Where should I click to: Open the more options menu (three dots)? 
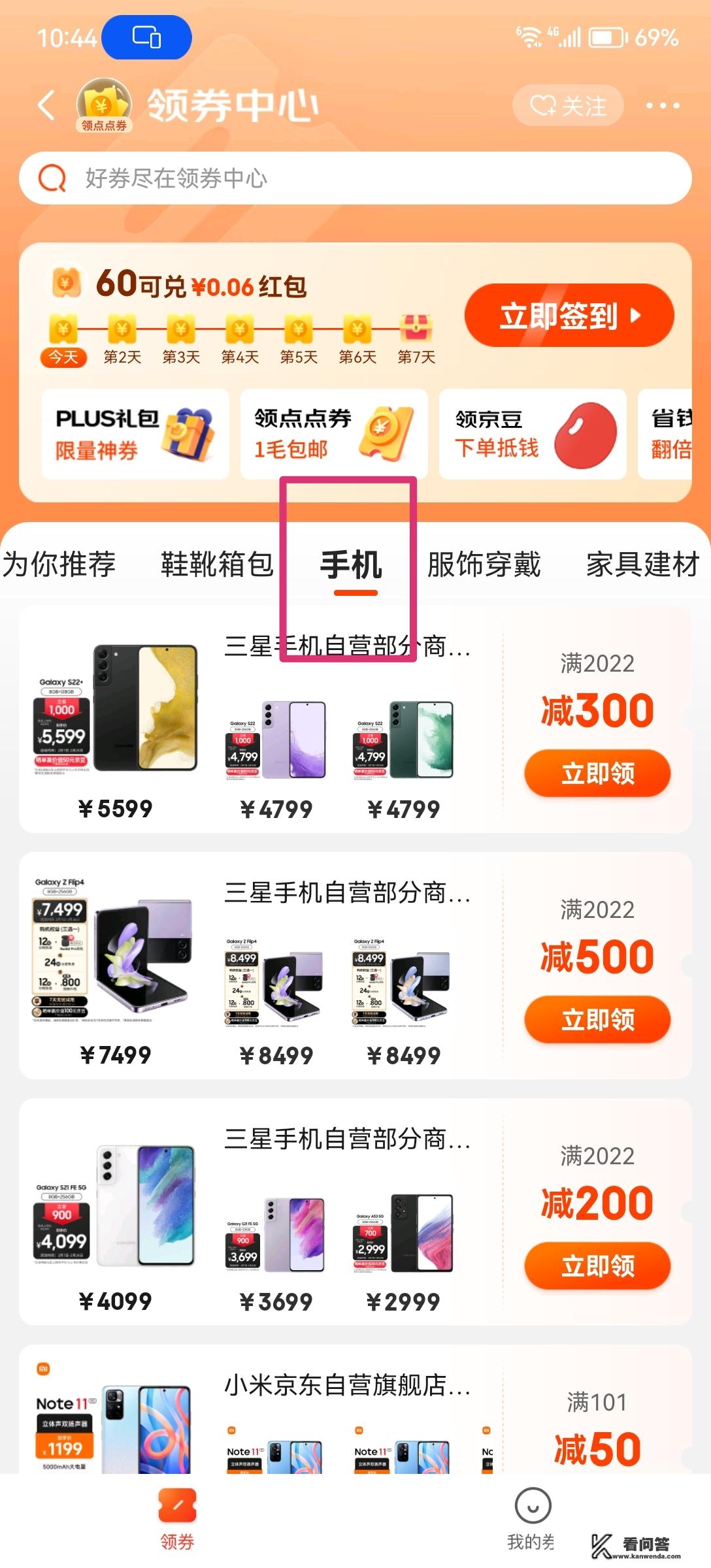click(662, 105)
